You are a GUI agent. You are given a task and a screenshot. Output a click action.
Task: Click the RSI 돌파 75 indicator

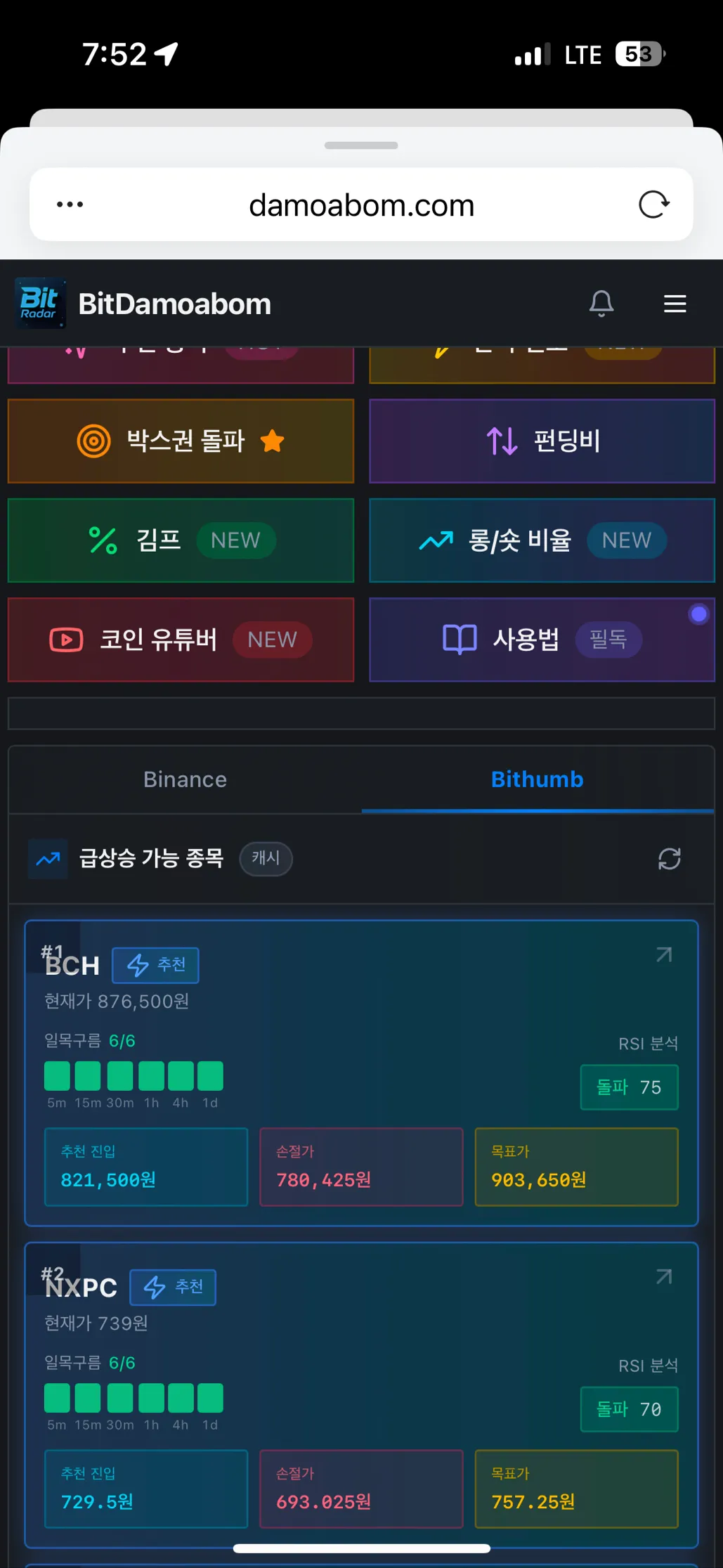click(629, 1087)
